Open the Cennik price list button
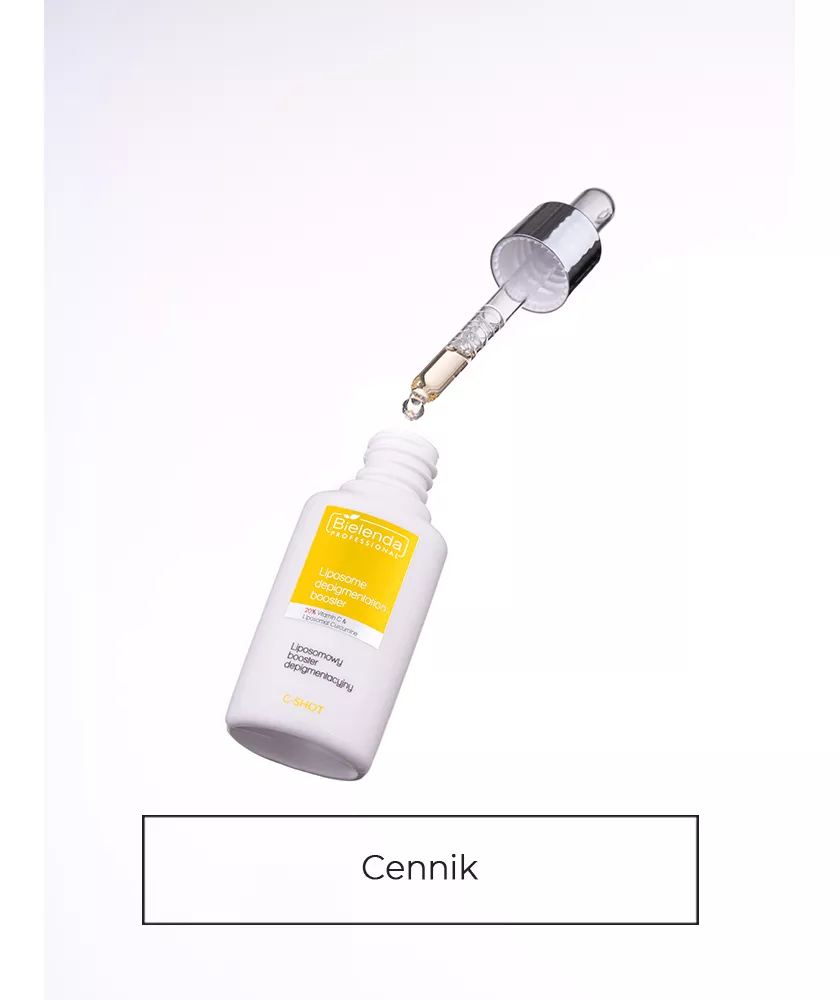This screenshot has height=1000, width=840. pyautogui.click(x=420, y=868)
